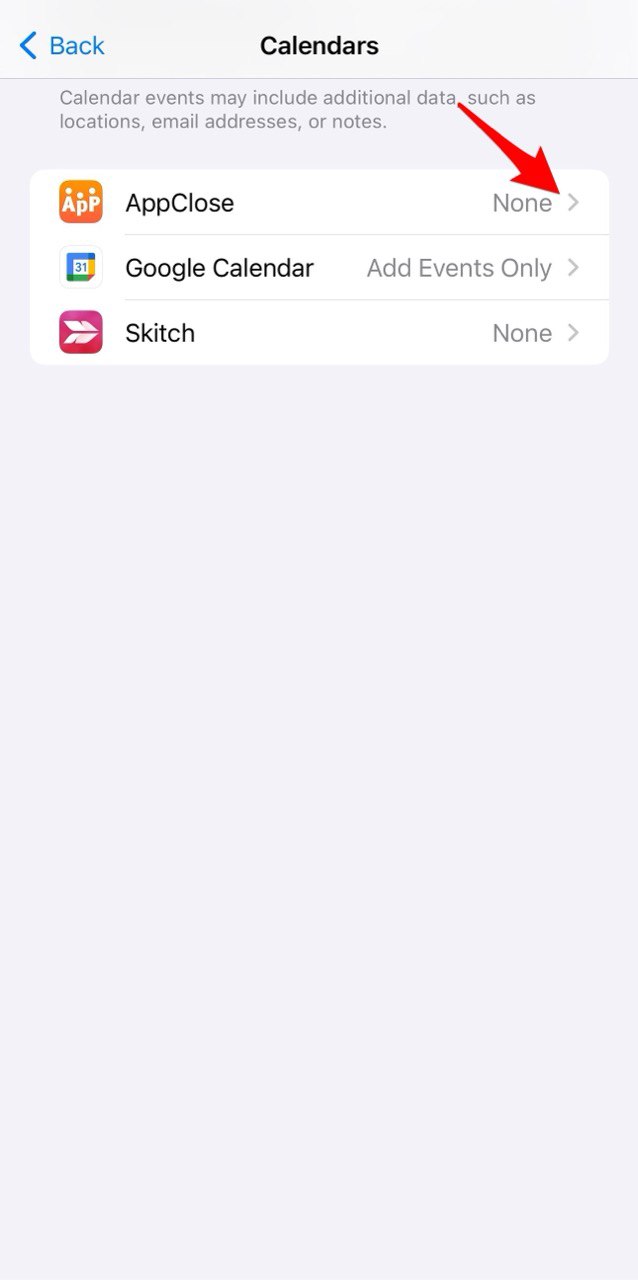Screen dimensions: 638x1280
Task: Go back from Calendars settings
Action: click(x=62, y=46)
